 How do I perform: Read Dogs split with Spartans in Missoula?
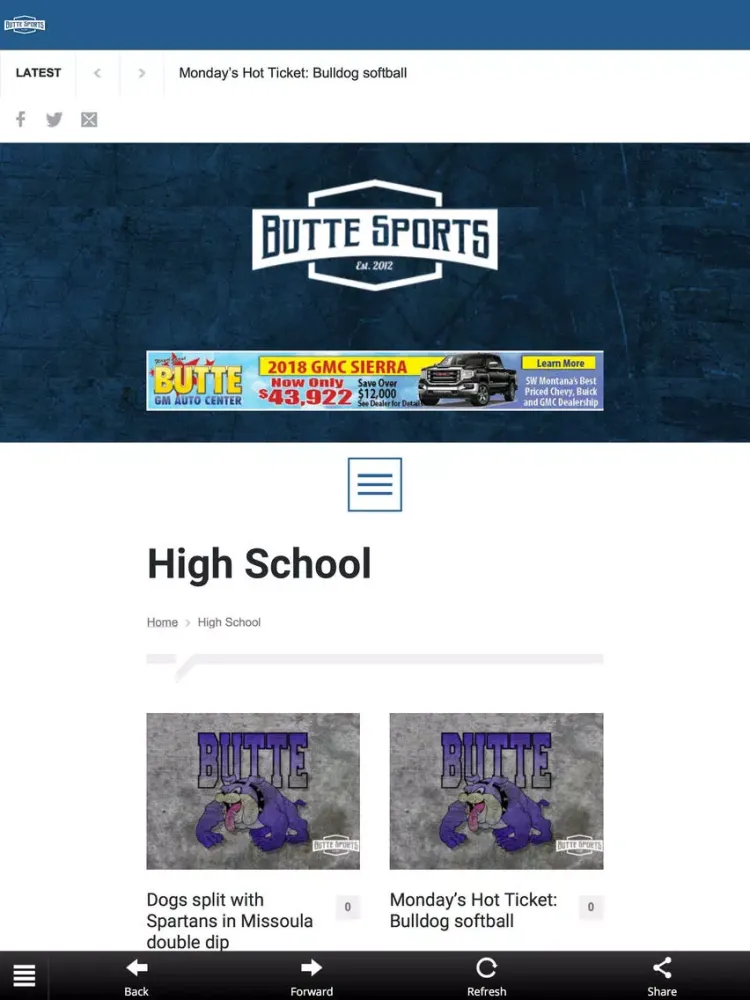(230, 920)
